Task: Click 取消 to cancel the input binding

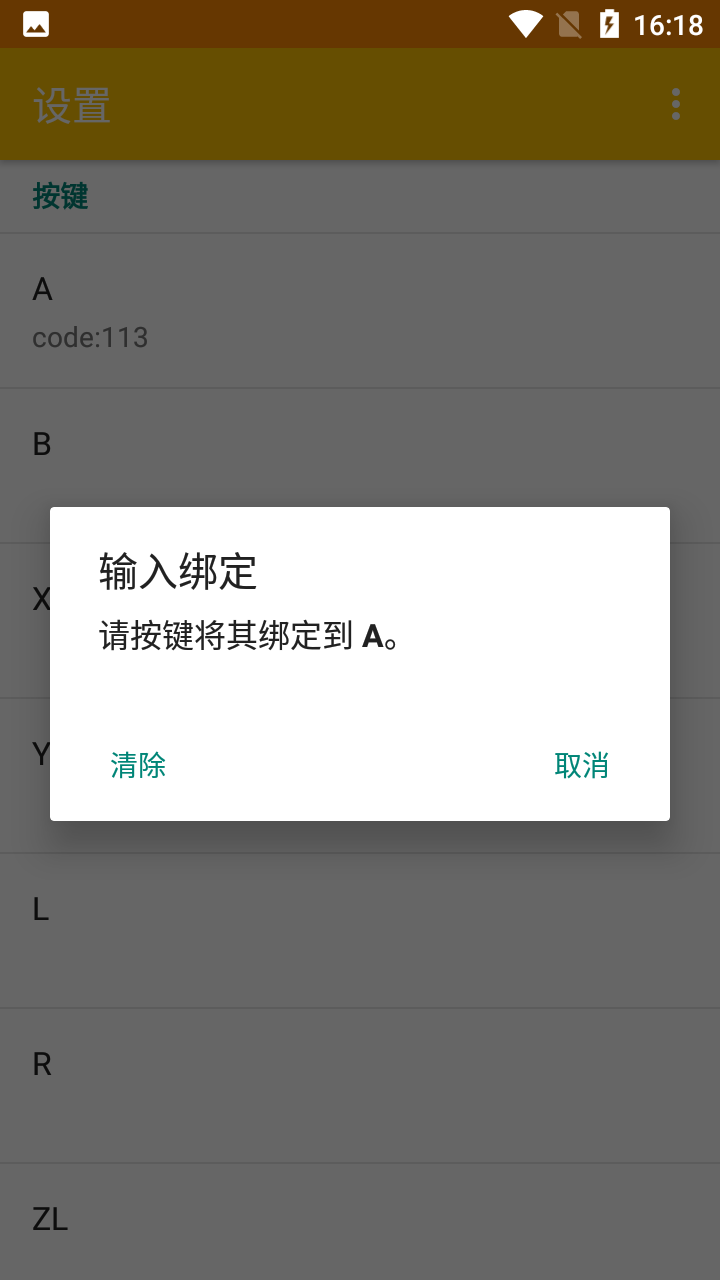Action: (x=581, y=765)
